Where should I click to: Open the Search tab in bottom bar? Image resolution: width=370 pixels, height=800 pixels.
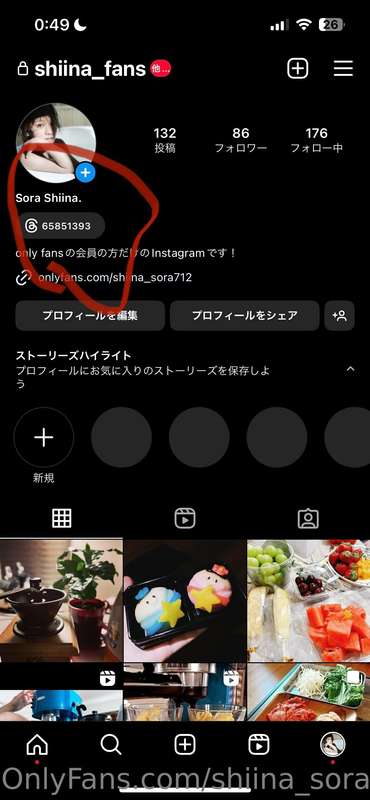tap(111, 745)
